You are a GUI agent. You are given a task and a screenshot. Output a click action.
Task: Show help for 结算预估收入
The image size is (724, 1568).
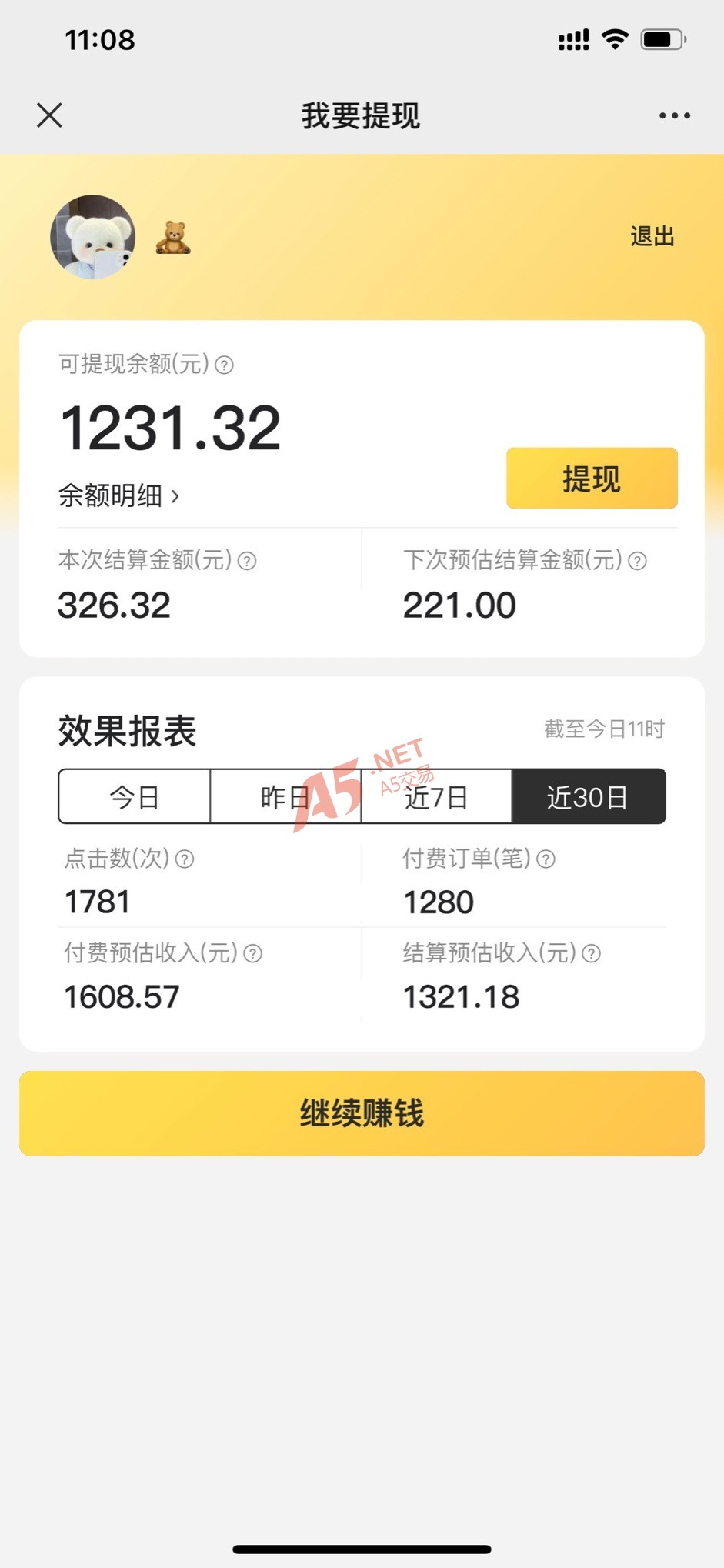591,954
